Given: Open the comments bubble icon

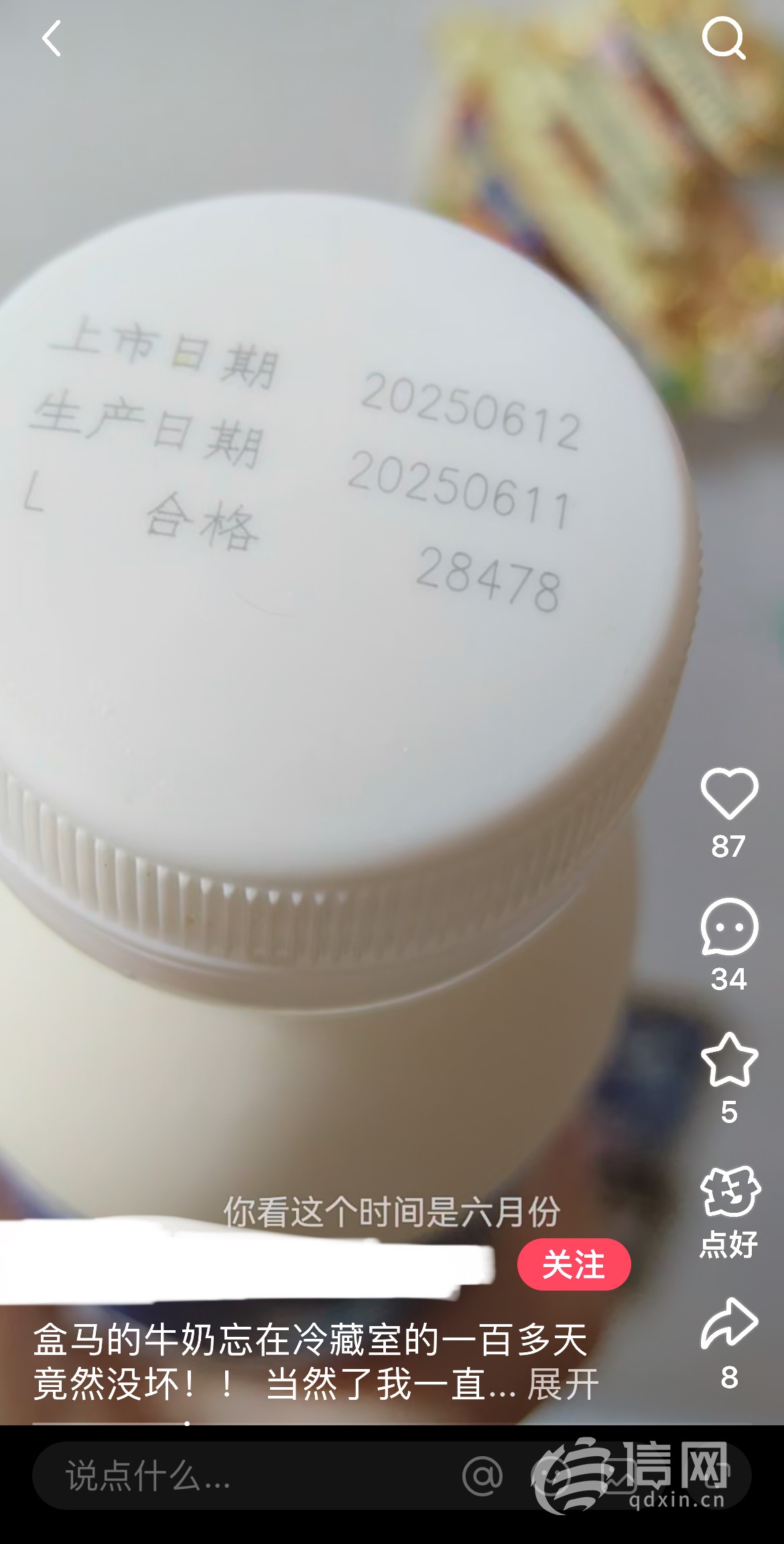Looking at the screenshot, I should (729, 927).
